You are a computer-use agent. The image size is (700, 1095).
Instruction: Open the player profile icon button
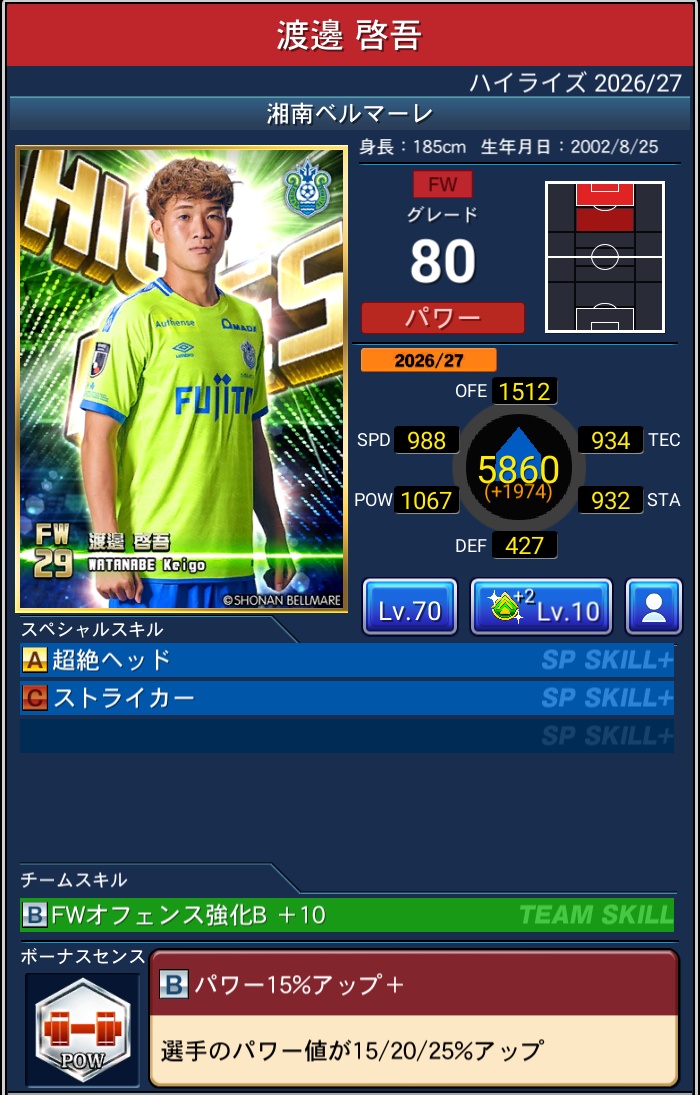click(x=653, y=607)
